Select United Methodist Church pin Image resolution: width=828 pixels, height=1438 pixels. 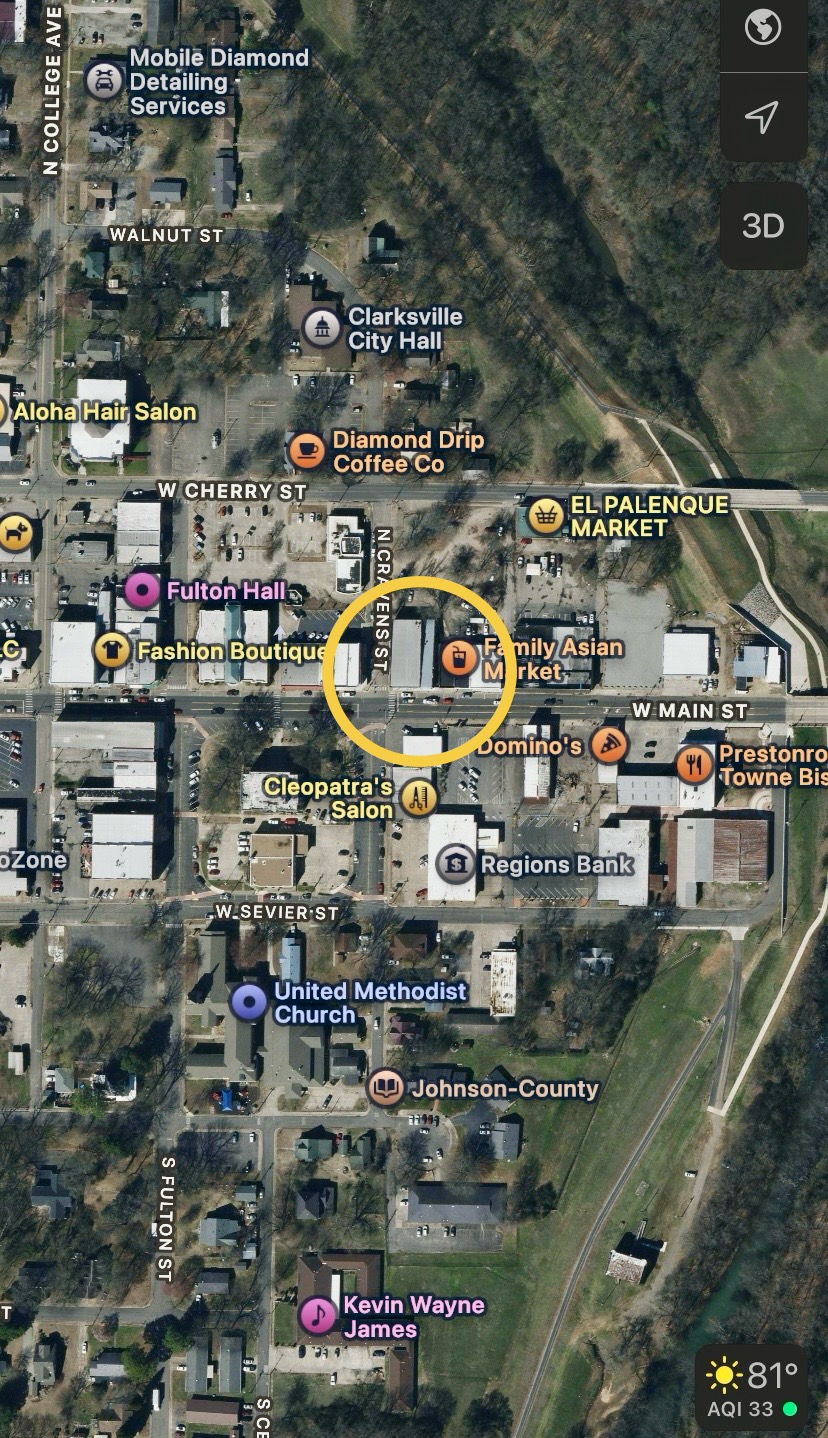[x=248, y=1002]
